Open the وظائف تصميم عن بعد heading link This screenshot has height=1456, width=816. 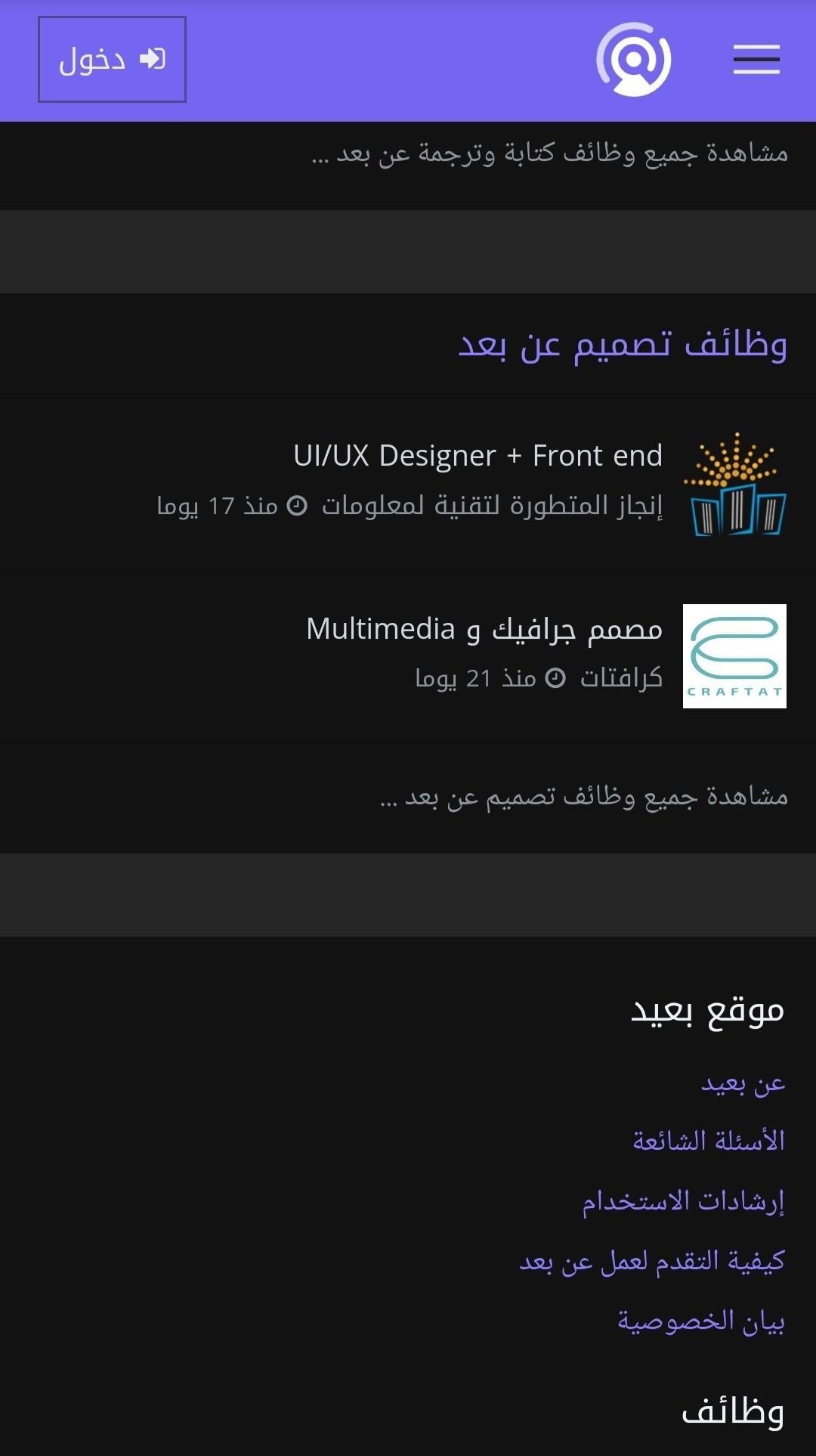pyautogui.click(x=623, y=345)
